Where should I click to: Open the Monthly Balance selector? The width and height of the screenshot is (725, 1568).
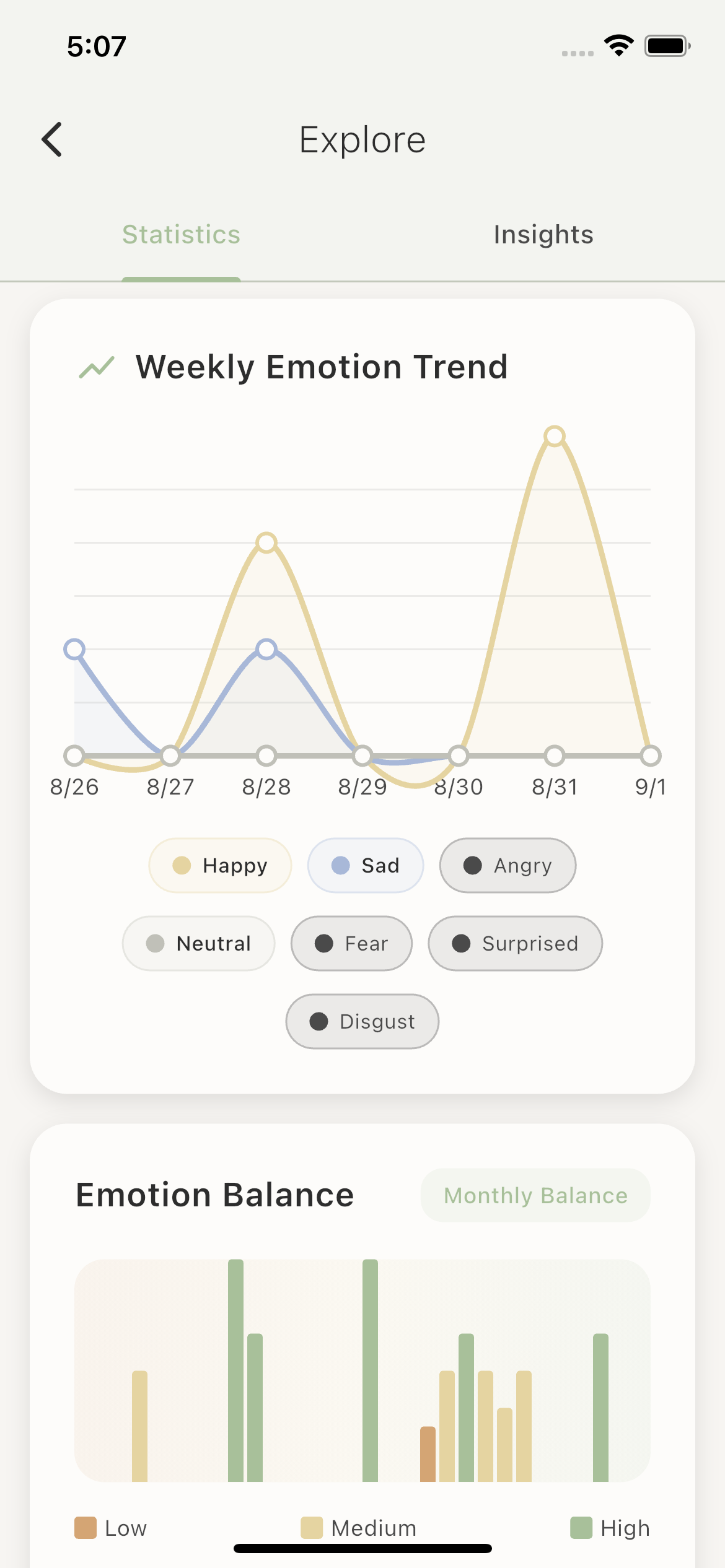click(535, 1195)
